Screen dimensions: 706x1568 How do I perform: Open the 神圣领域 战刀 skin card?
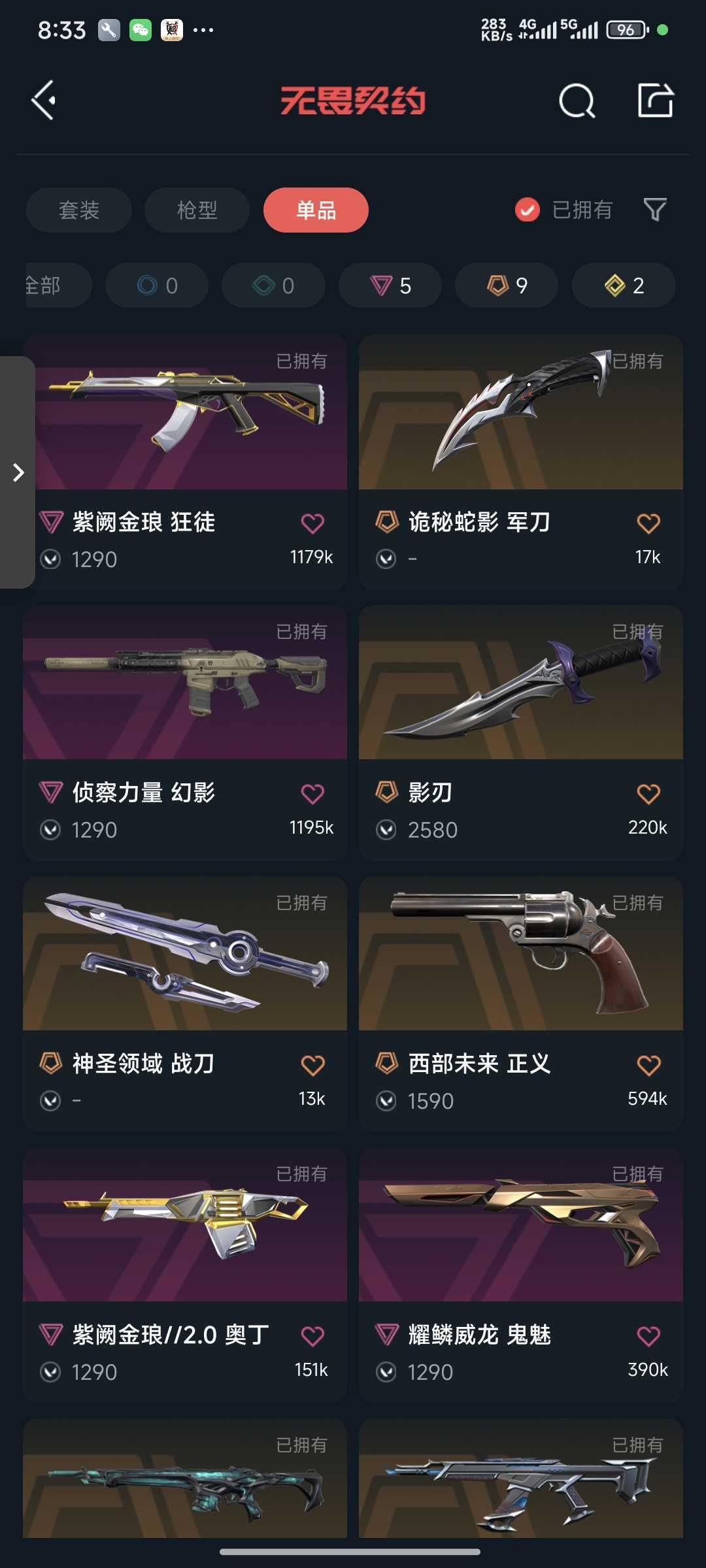pyautogui.click(x=185, y=1004)
